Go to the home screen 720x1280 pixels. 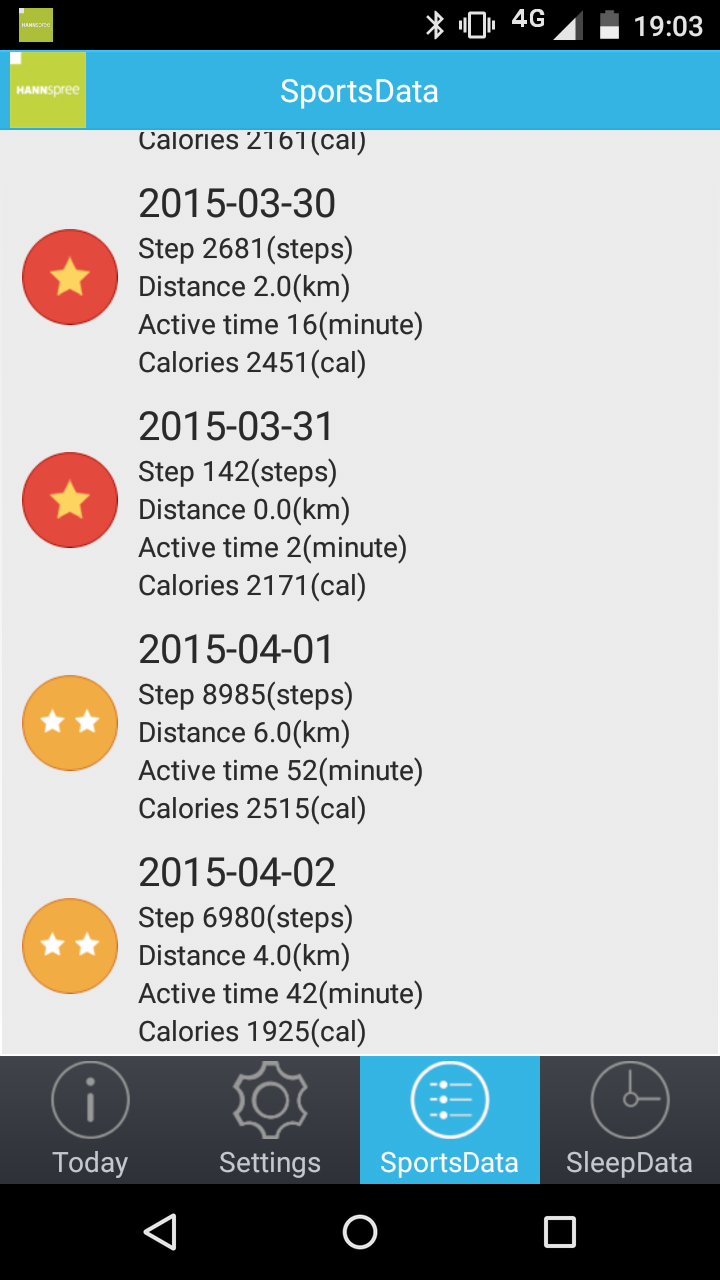pos(360,1232)
